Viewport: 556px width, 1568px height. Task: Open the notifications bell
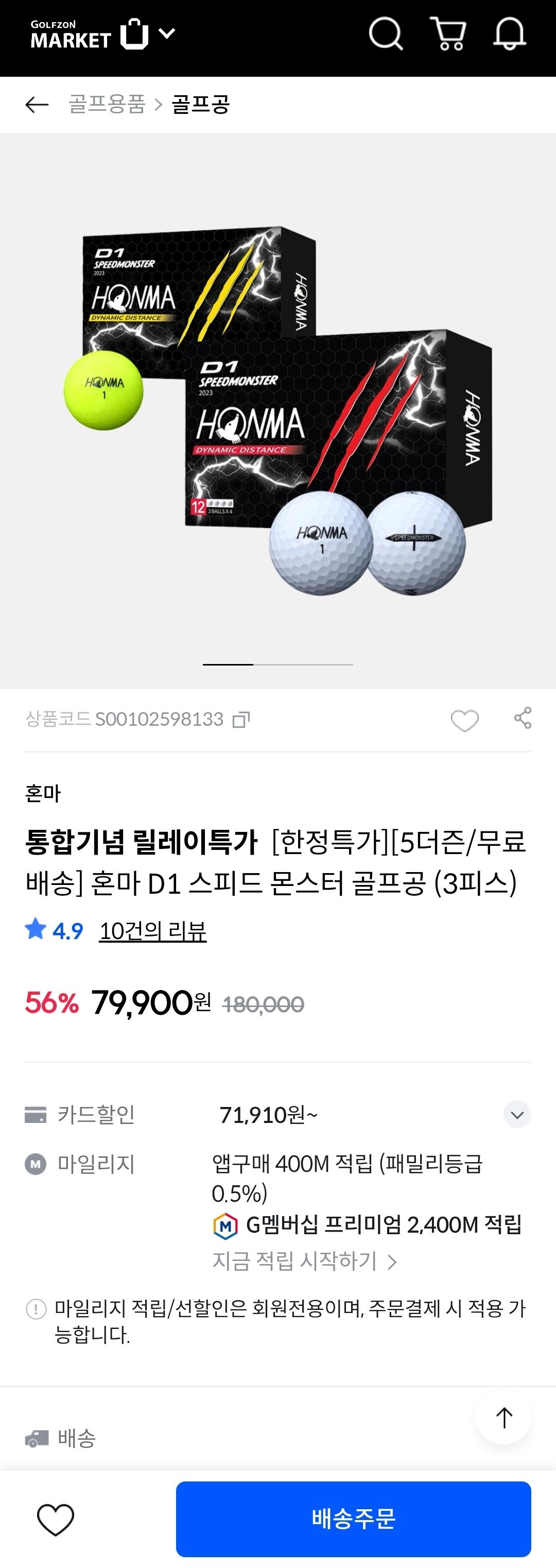[509, 33]
